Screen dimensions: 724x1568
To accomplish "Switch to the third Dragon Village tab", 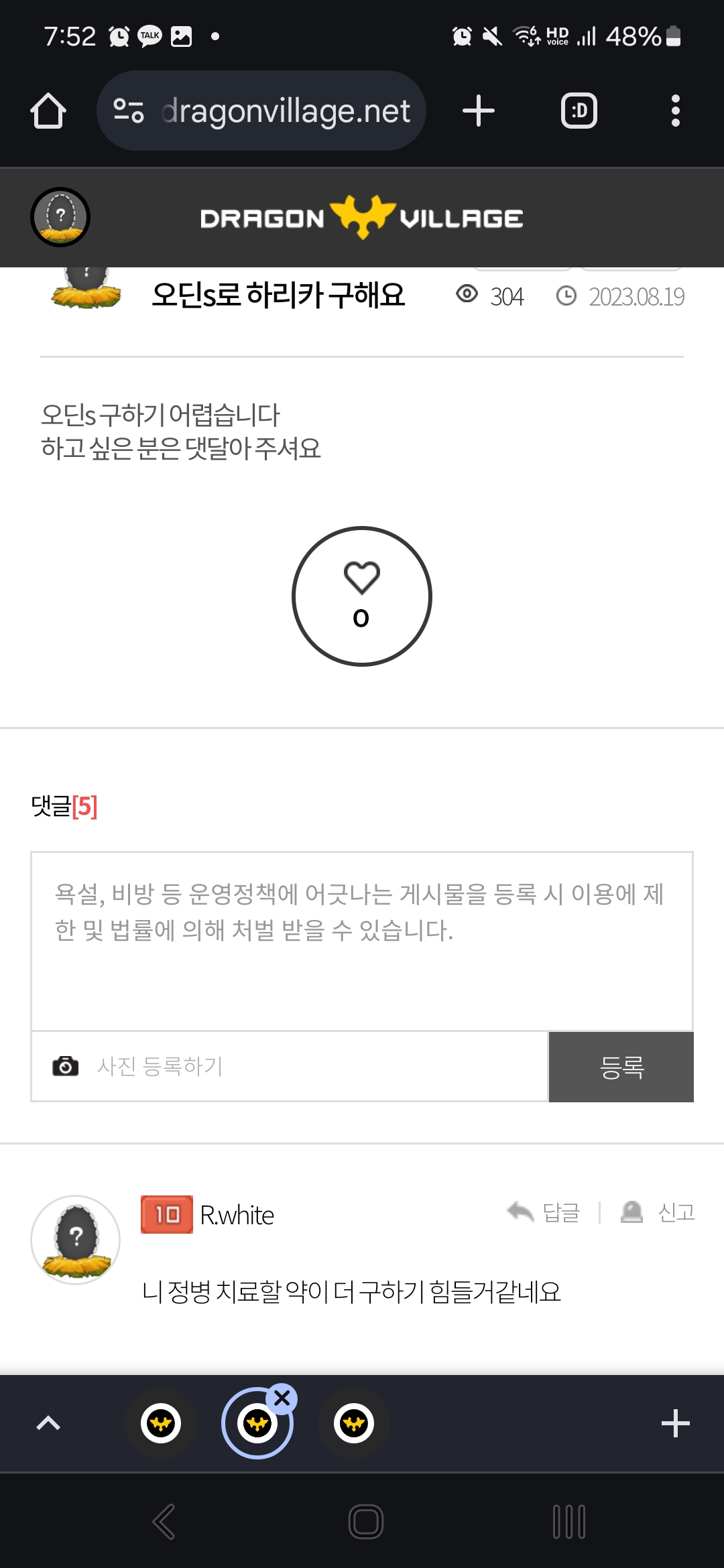I will 354,1423.
